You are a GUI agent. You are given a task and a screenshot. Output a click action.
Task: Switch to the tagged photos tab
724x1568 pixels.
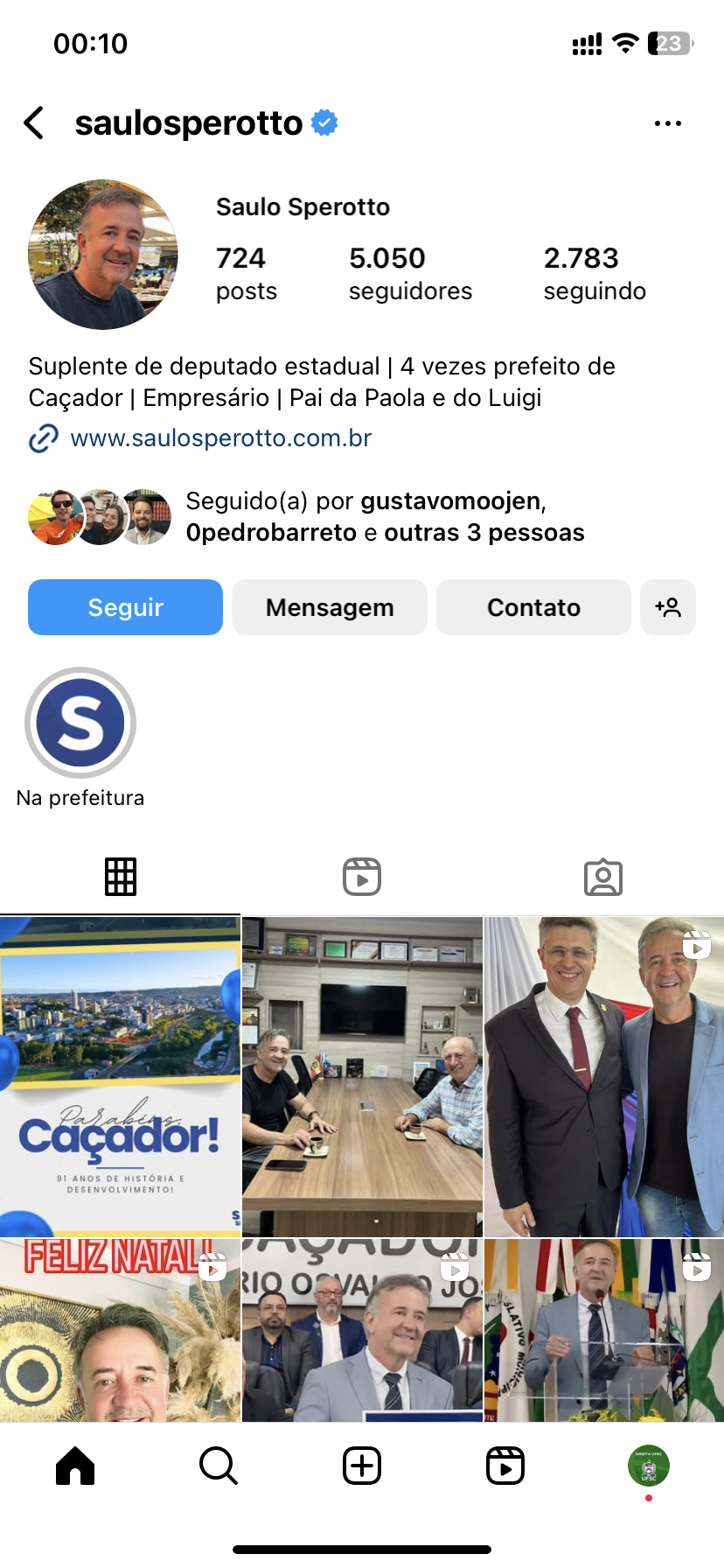pos(602,877)
